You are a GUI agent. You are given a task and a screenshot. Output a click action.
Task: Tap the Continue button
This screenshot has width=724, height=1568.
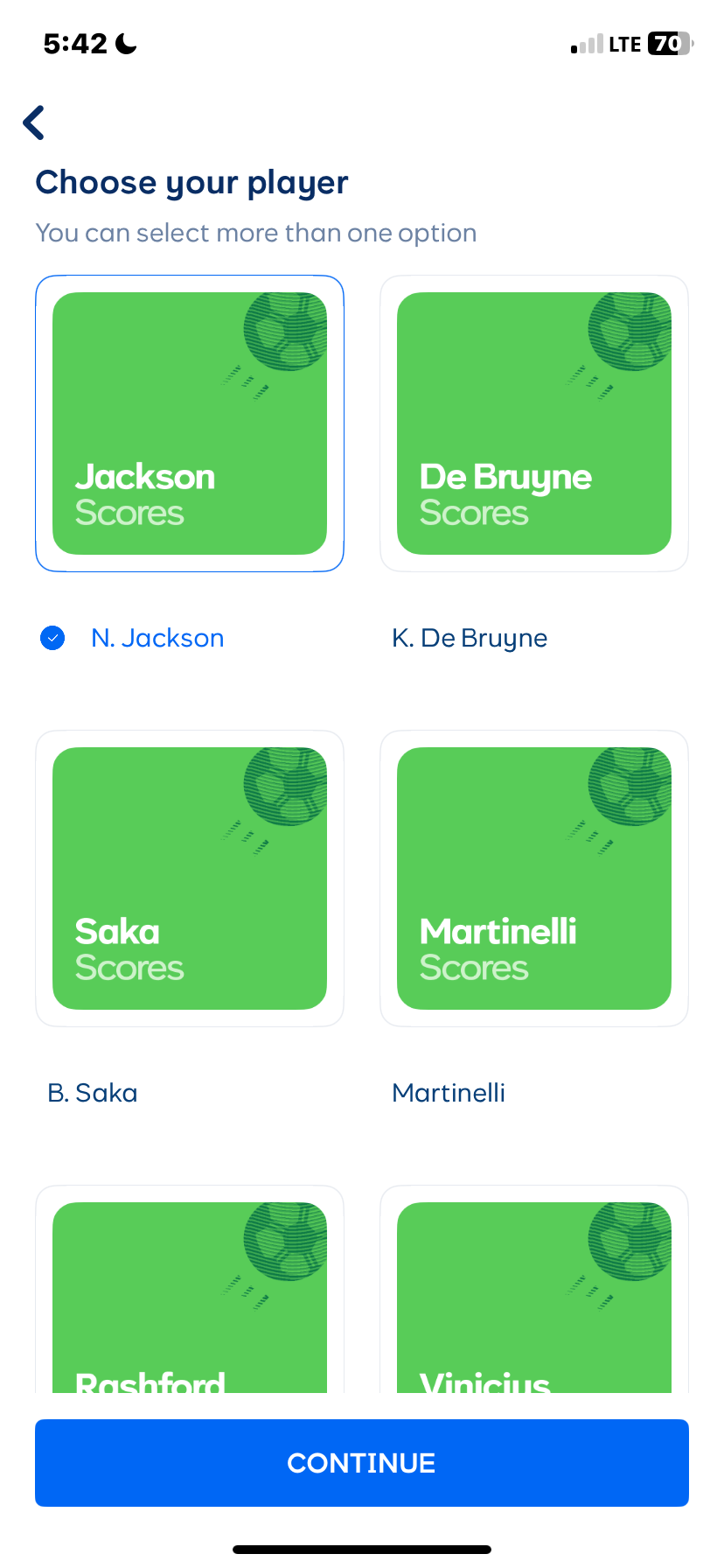coord(362,1463)
